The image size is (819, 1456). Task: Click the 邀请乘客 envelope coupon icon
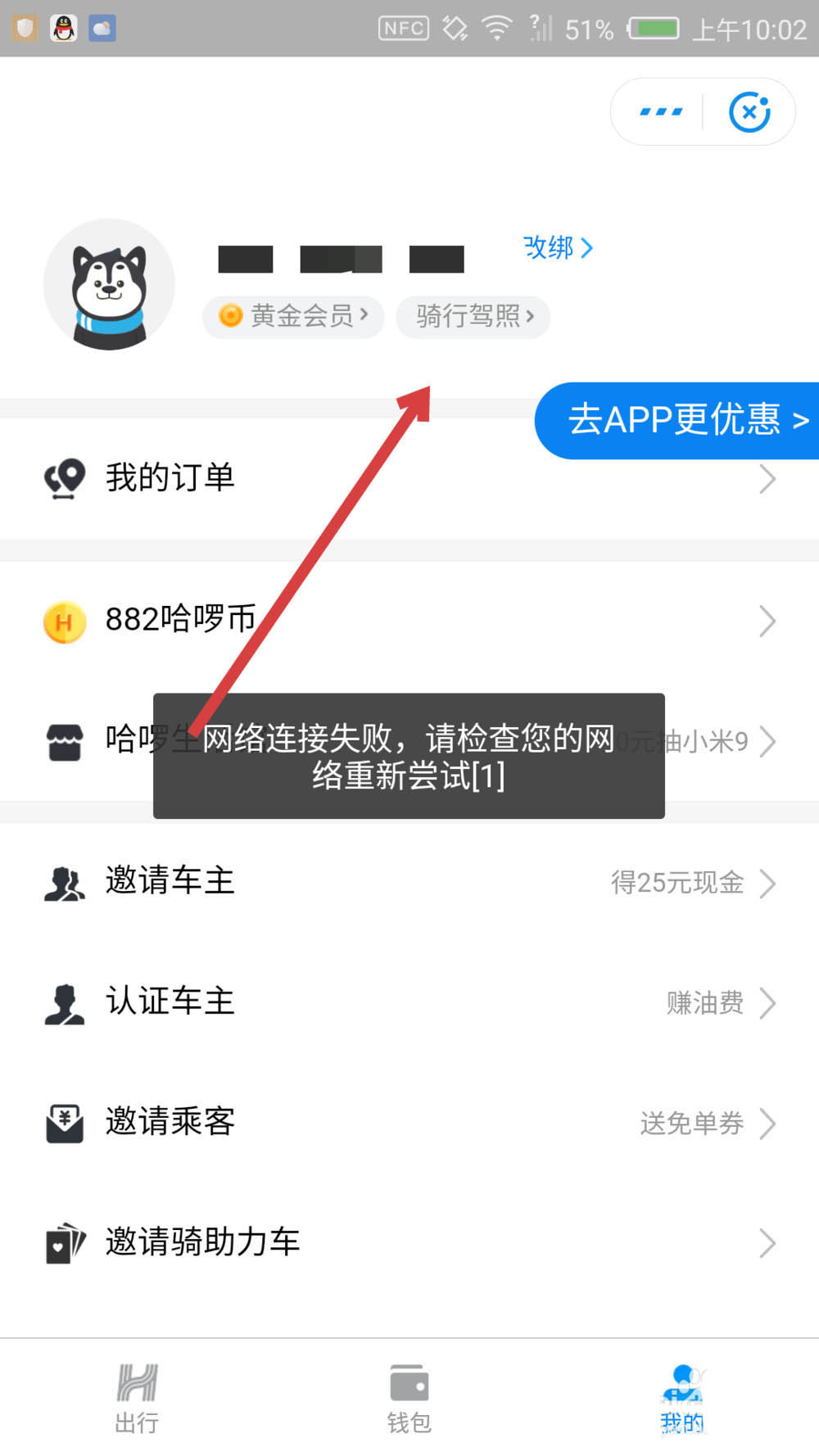pos(64,1123)
